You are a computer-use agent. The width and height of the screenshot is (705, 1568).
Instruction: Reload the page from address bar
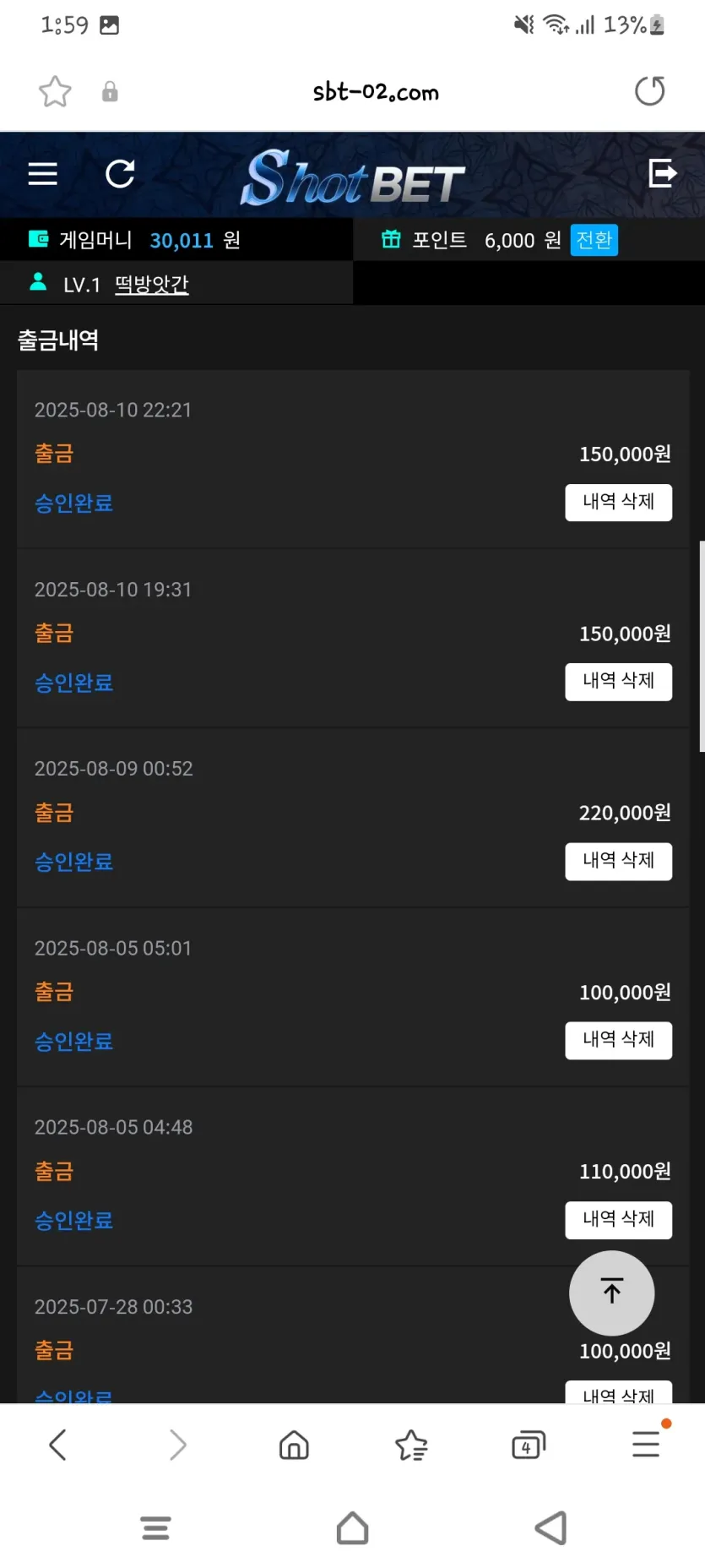[650, 91]
